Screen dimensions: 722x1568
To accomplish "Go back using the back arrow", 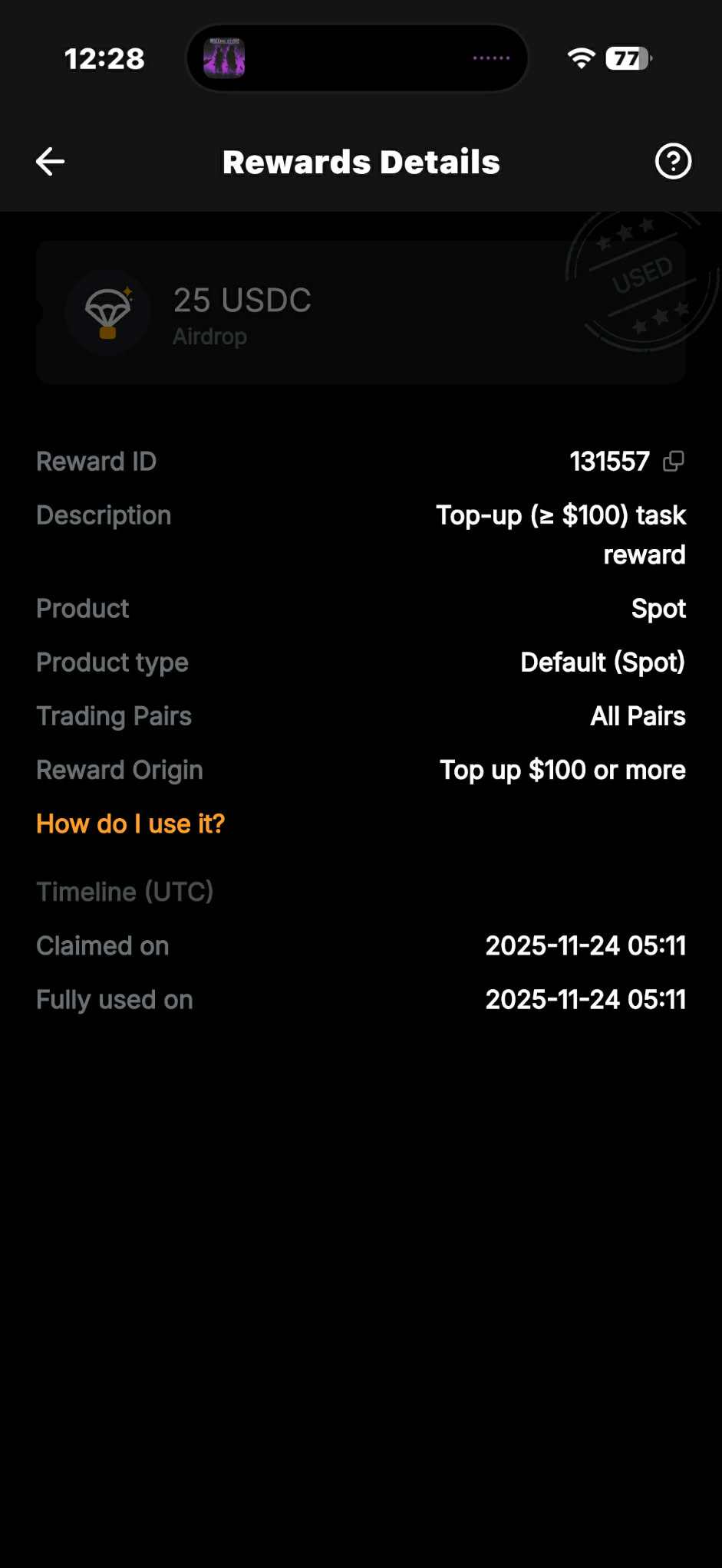I will [x=51, y=162].
